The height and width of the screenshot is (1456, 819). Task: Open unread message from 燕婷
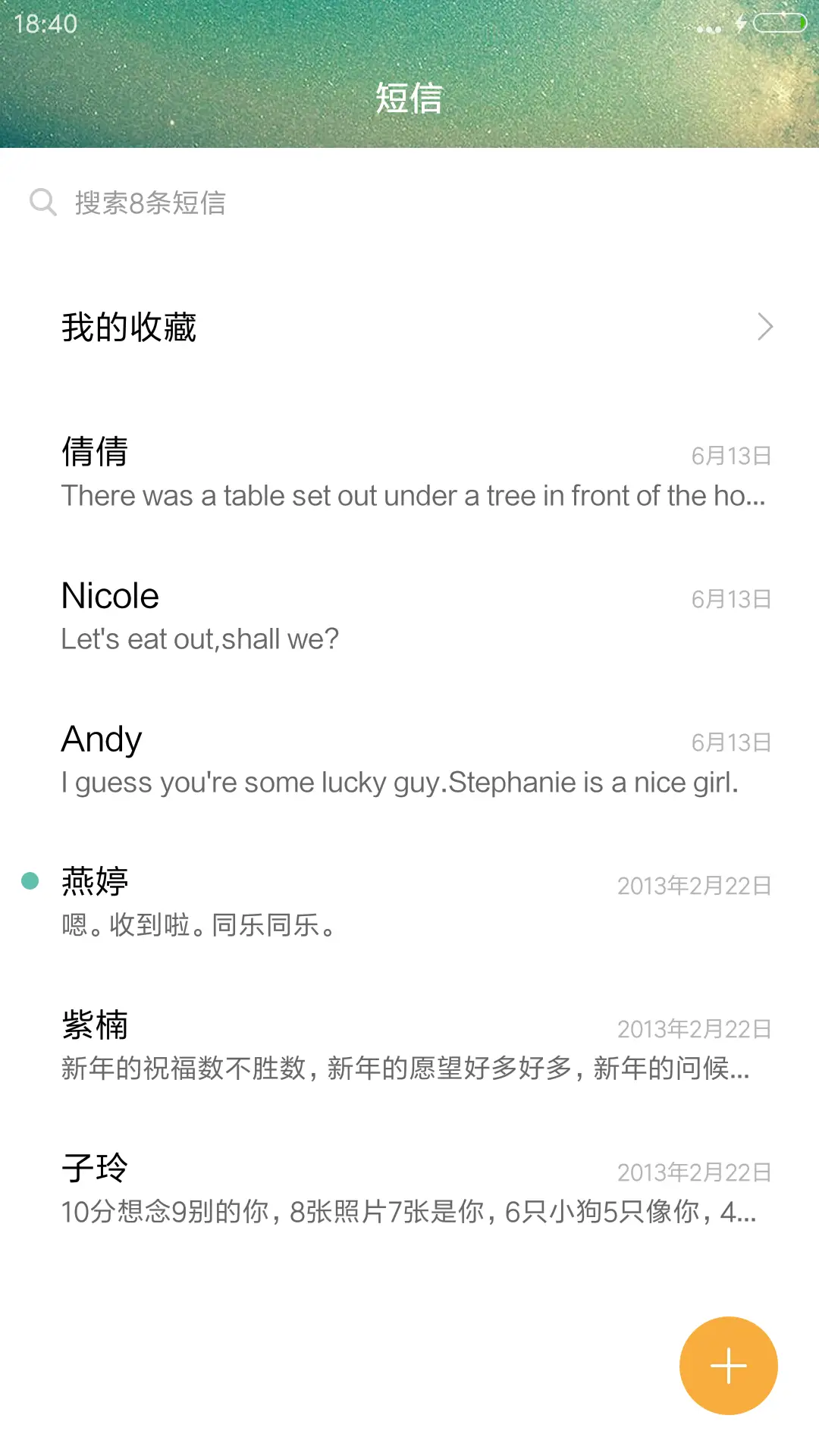(409, 903)
